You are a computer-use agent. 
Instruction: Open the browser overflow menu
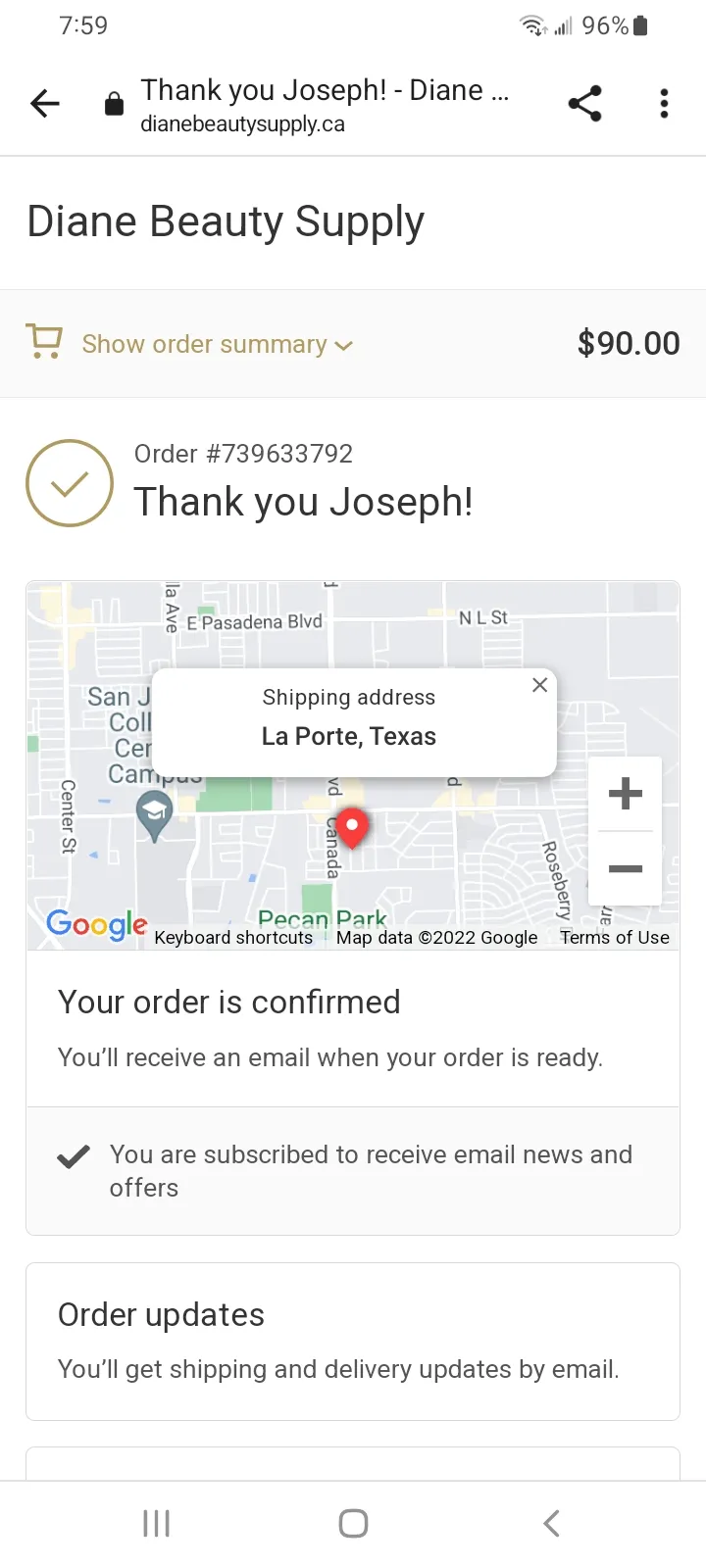[x=664, y=103]
